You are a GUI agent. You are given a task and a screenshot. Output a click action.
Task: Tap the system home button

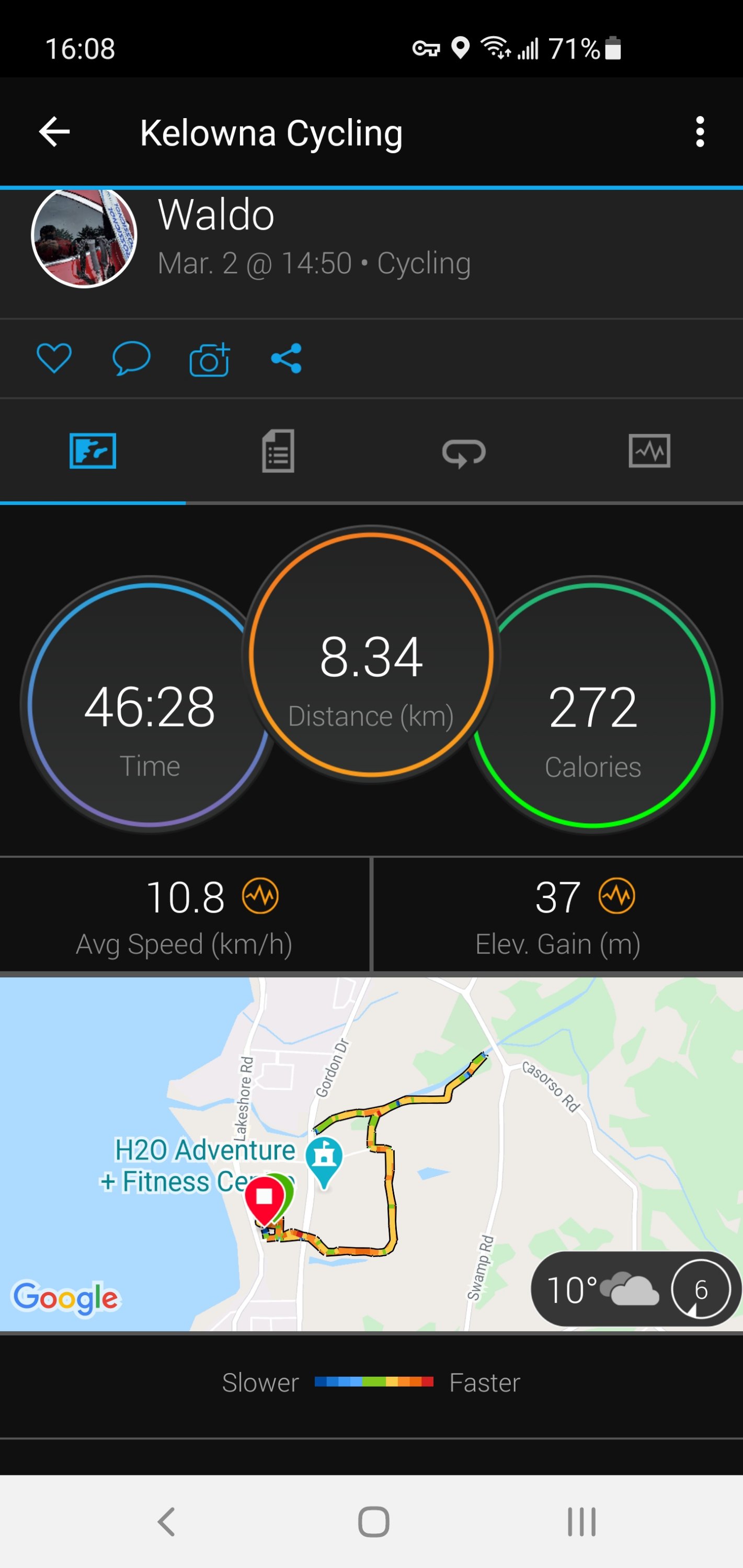373,1523
